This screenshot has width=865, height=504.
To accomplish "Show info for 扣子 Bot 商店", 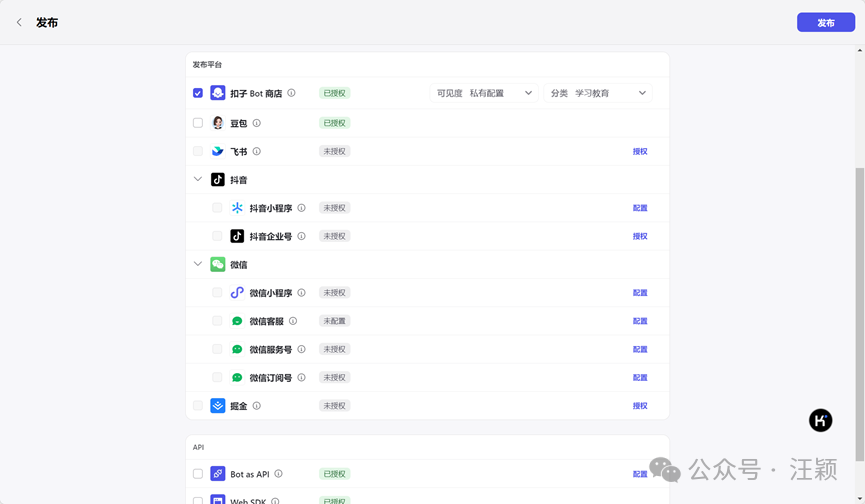I will 292,93.
